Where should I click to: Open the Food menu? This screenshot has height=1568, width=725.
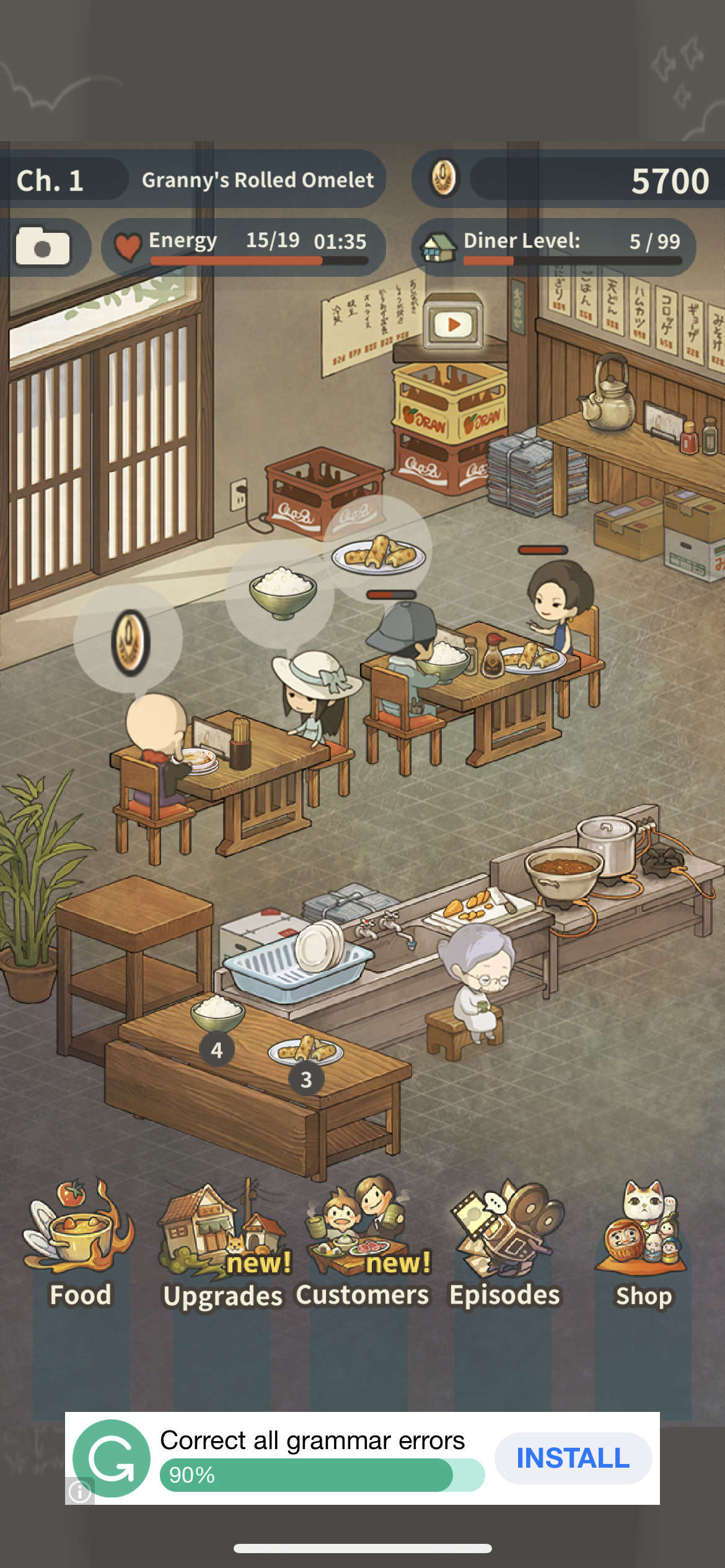pos(79,1245)
